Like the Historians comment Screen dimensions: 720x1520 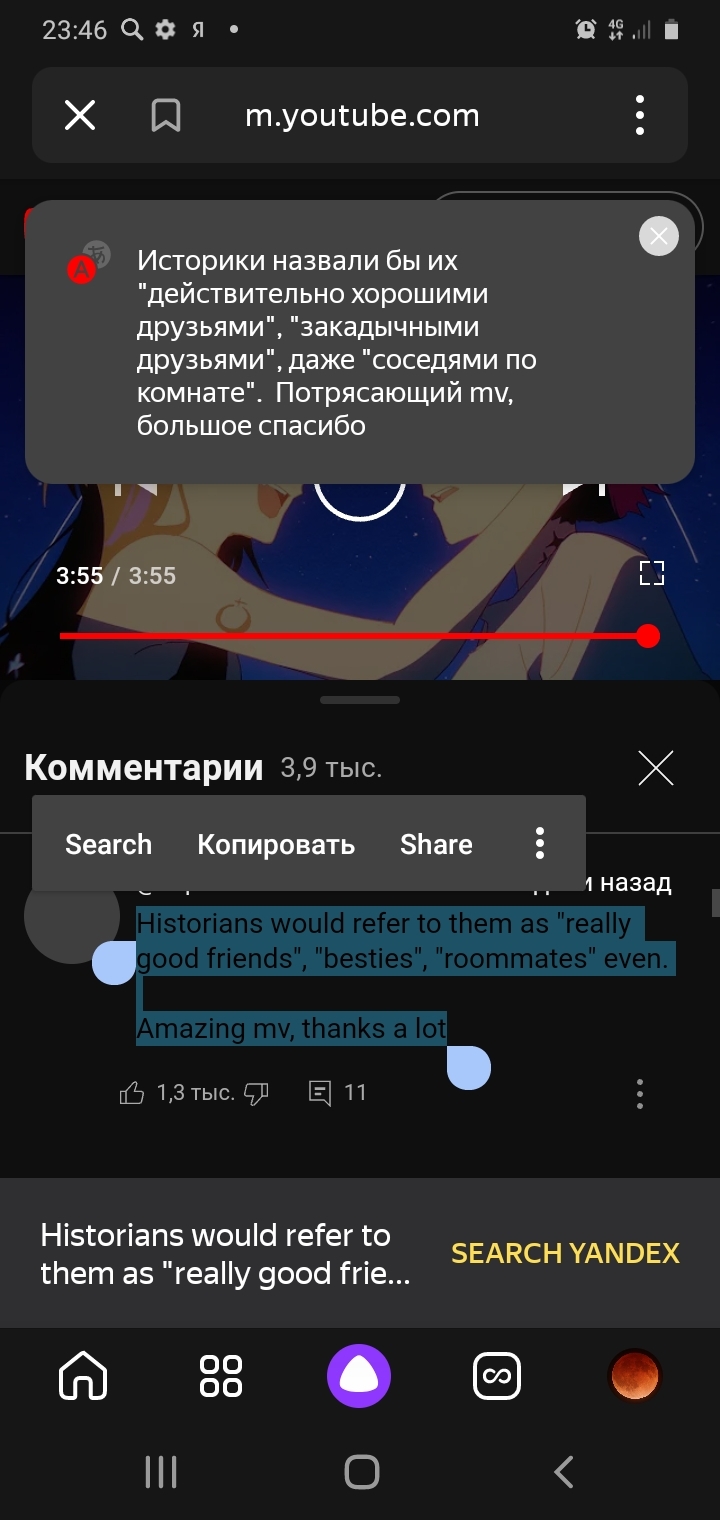pyautogui.click(x=132, y=1093)
